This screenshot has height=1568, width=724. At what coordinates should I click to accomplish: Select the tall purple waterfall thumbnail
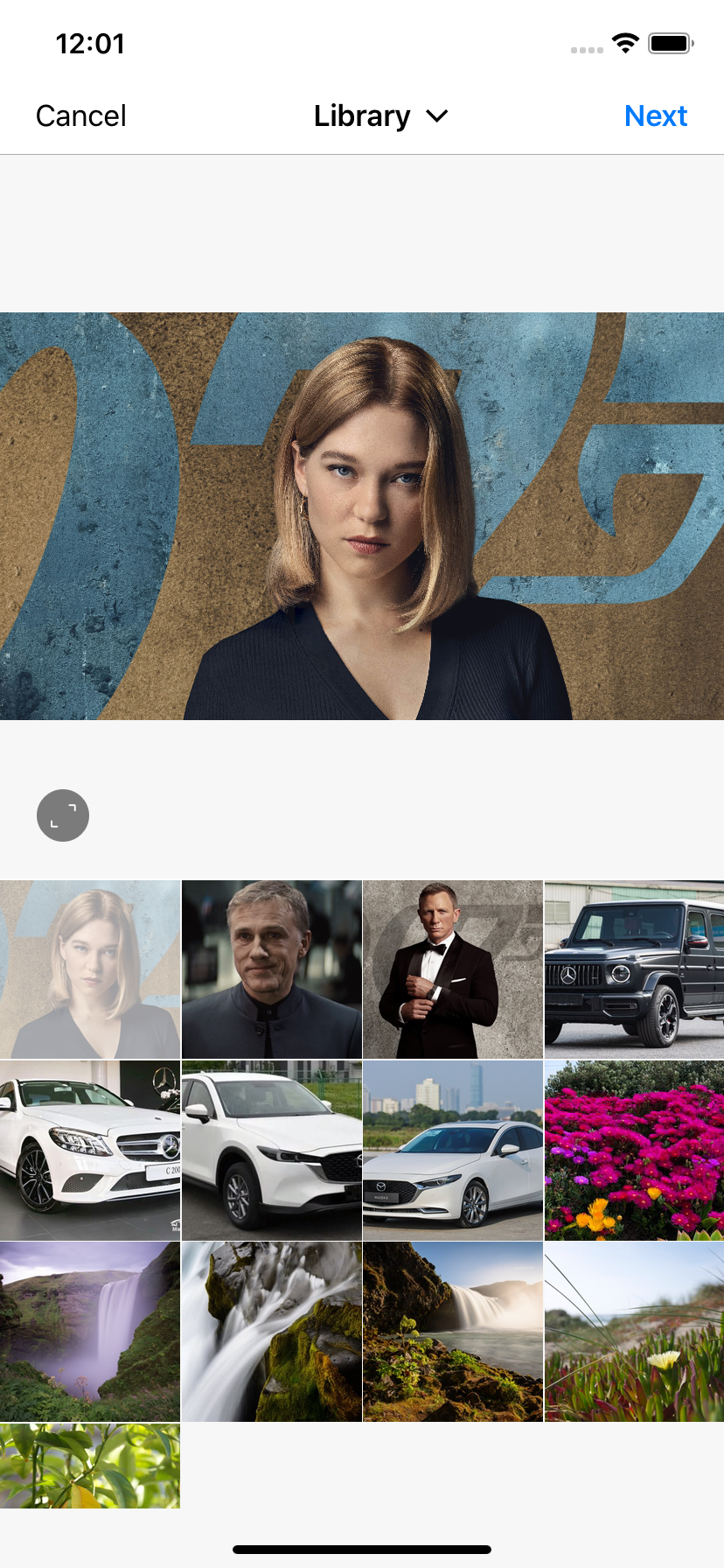90,1331
